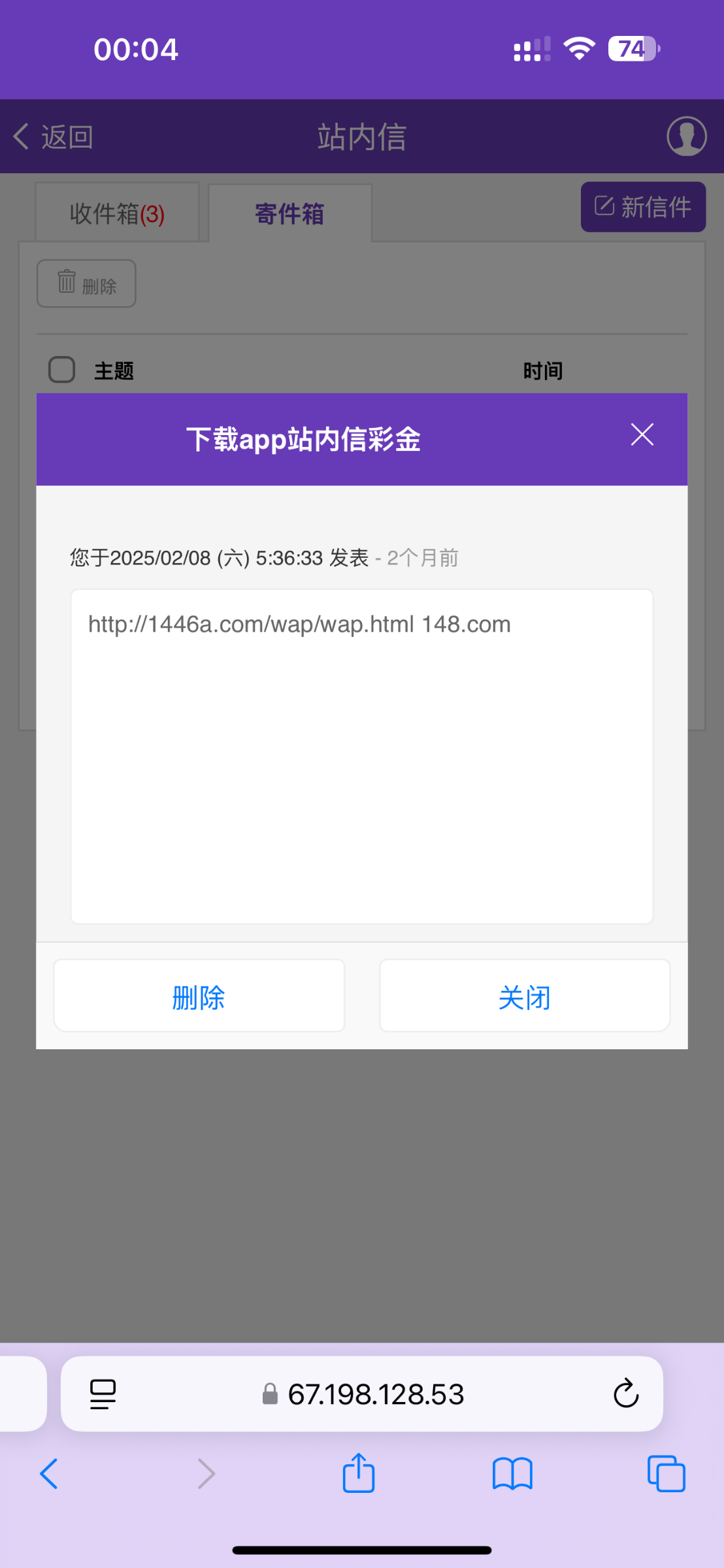The image size is (724, 1568).
Task: Compose a 新信件
Action: click(x=643, y=207)
